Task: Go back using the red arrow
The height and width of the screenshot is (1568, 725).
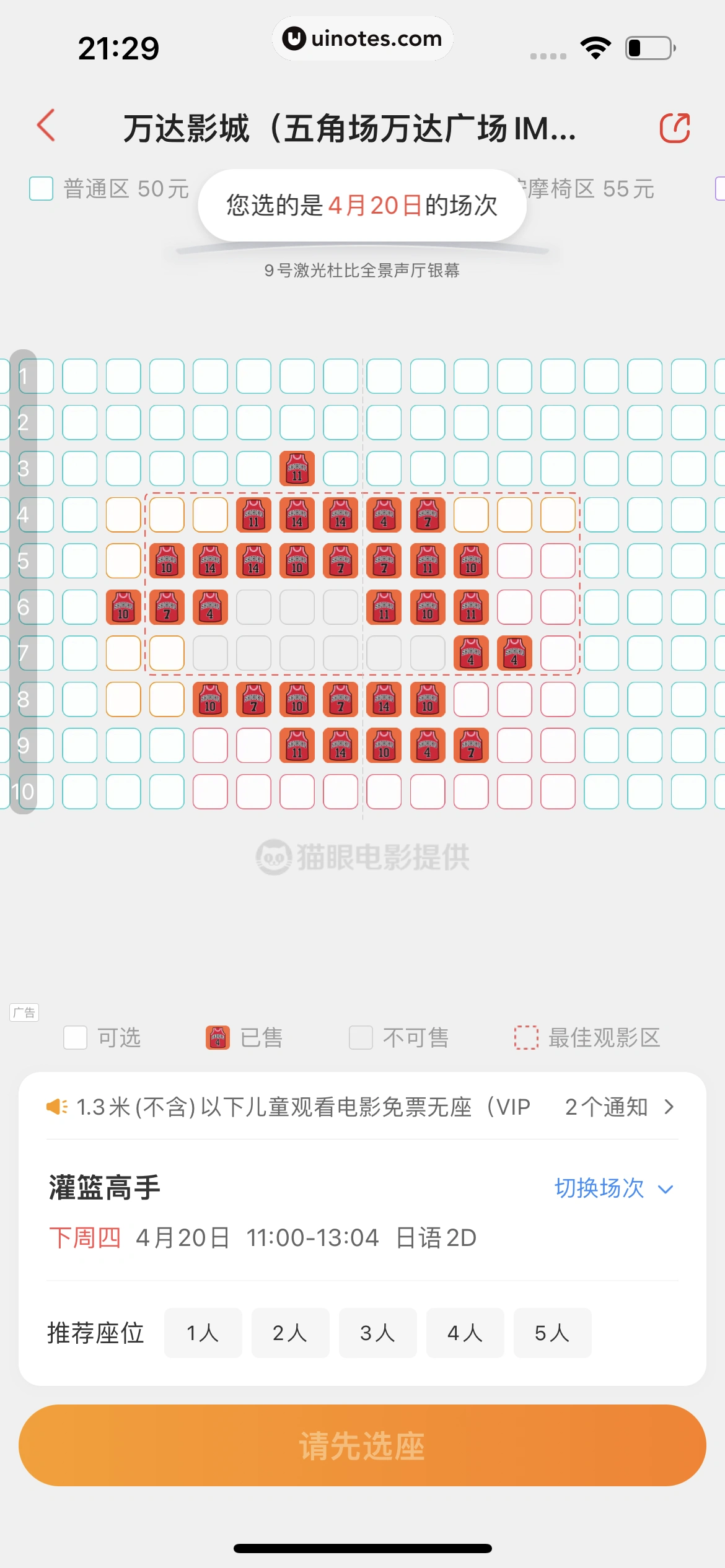Action: point(46,126)
